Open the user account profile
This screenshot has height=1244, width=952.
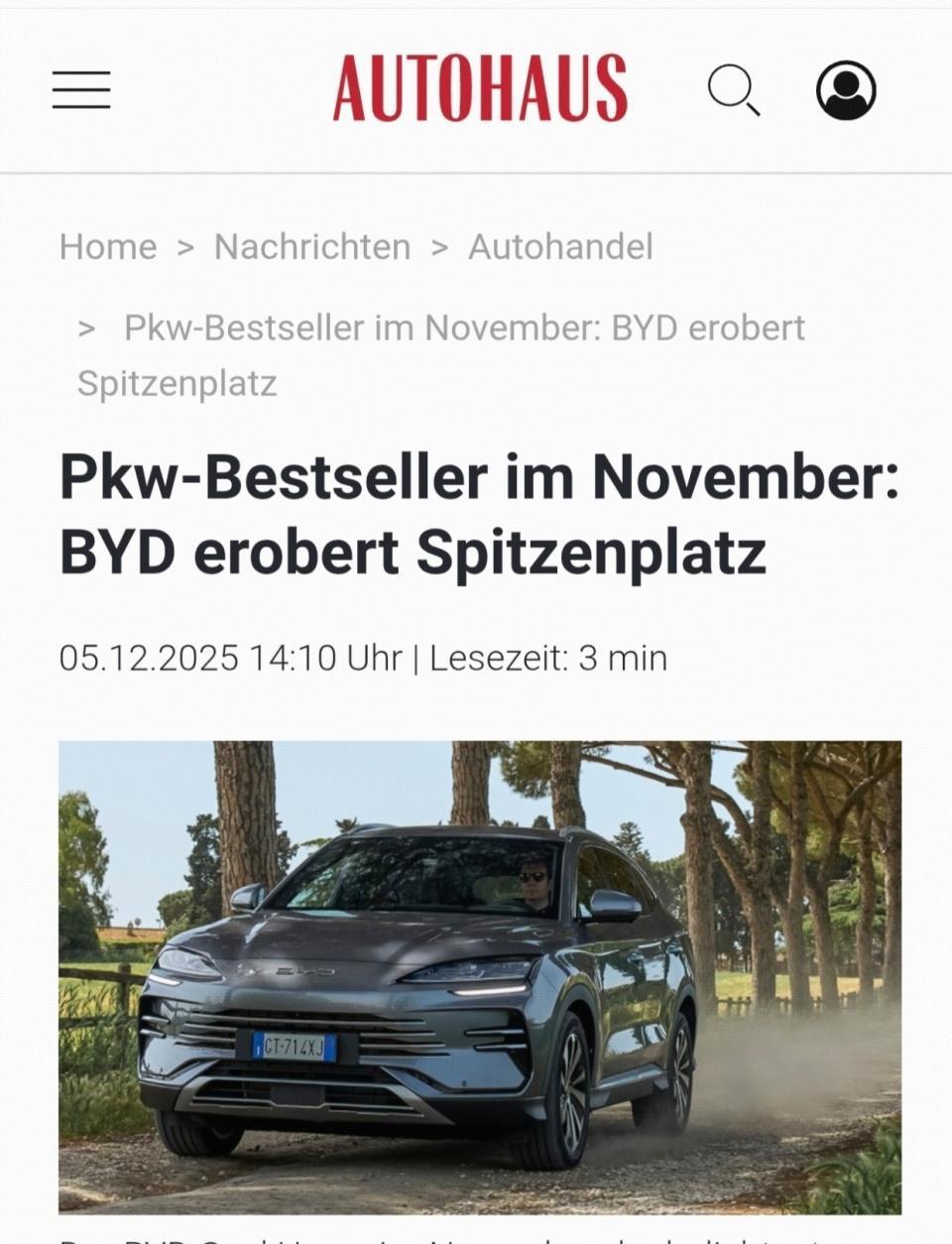click(846, 90)
